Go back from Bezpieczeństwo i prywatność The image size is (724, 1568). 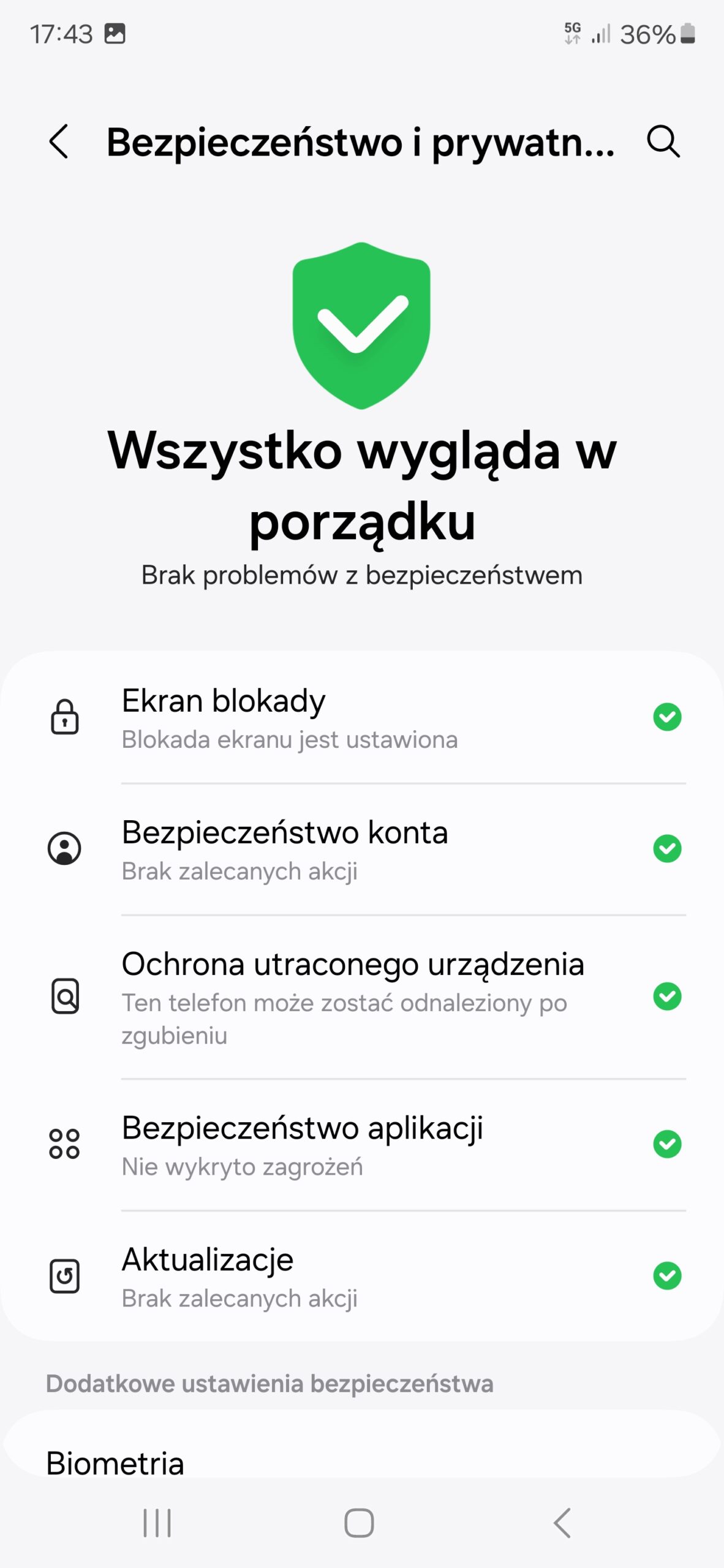tap(59, 142)
